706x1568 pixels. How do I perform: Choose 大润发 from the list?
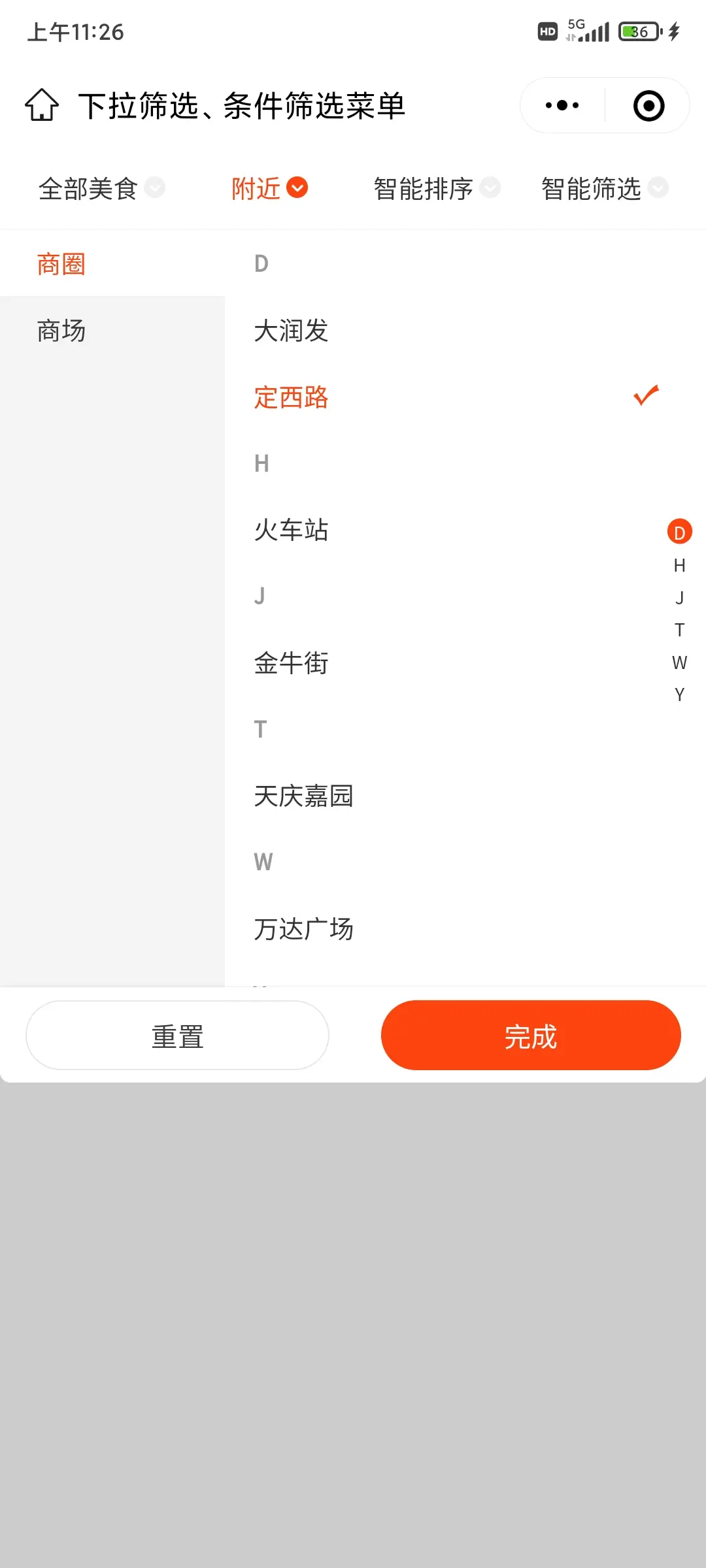(x=292, y=331)
